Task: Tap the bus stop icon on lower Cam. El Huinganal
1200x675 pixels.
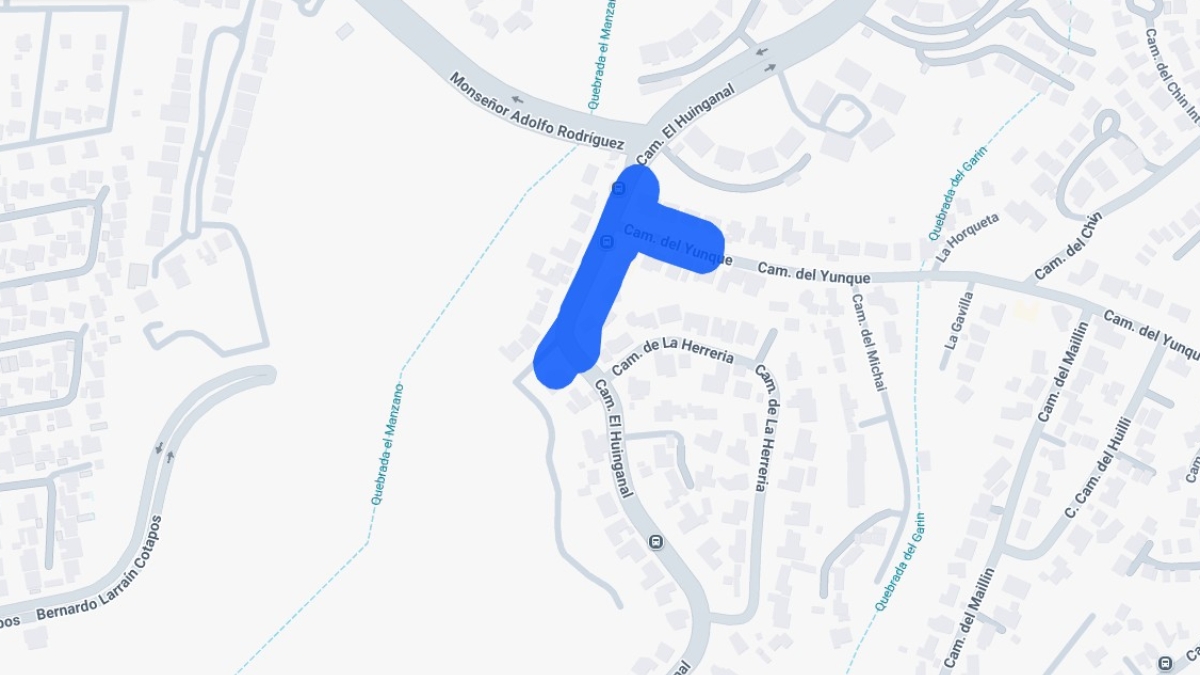Action: click(x=656, y=543)
